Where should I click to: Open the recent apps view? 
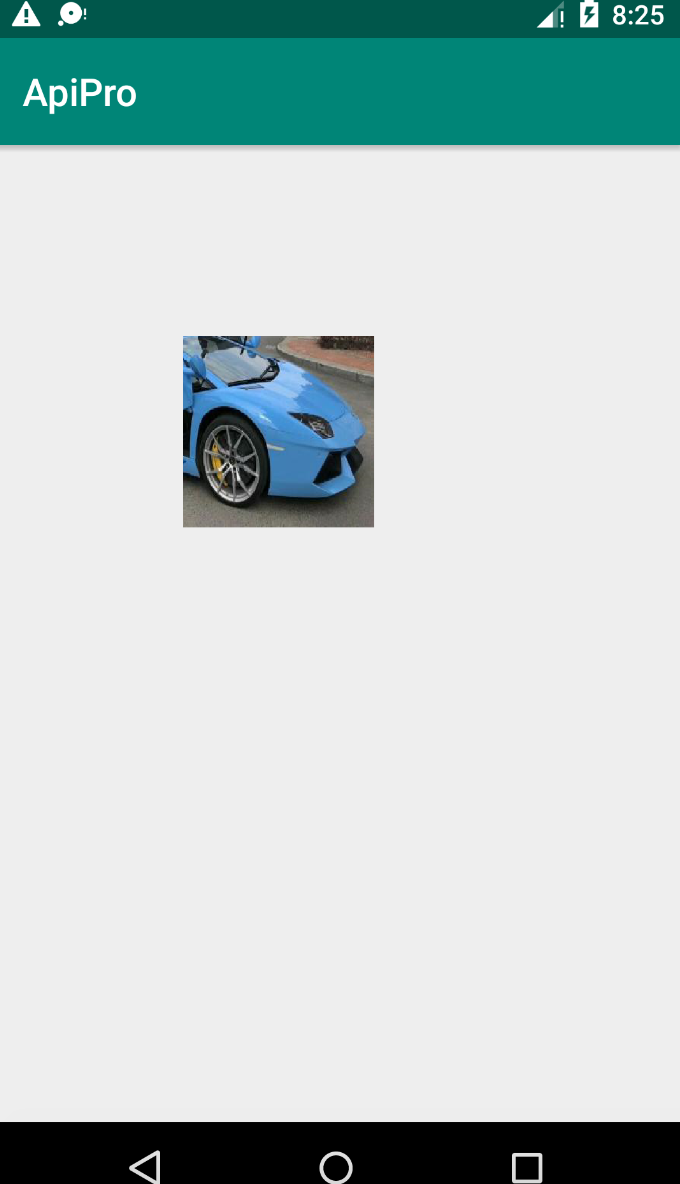coord(526,1166)
